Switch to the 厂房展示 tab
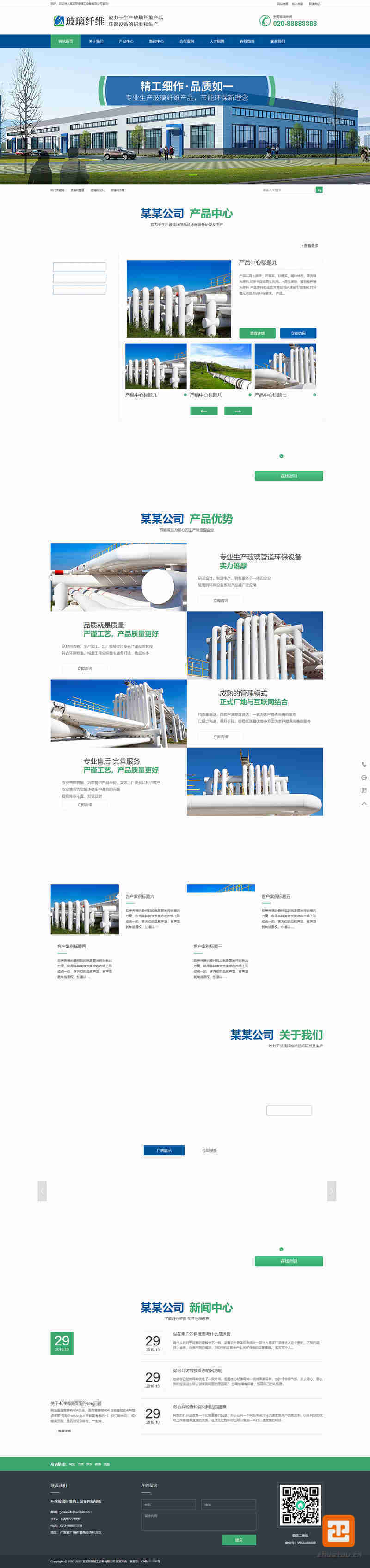Image resolution: width=370 pixels, height=1568 pixels. [x=164, y=1150]
